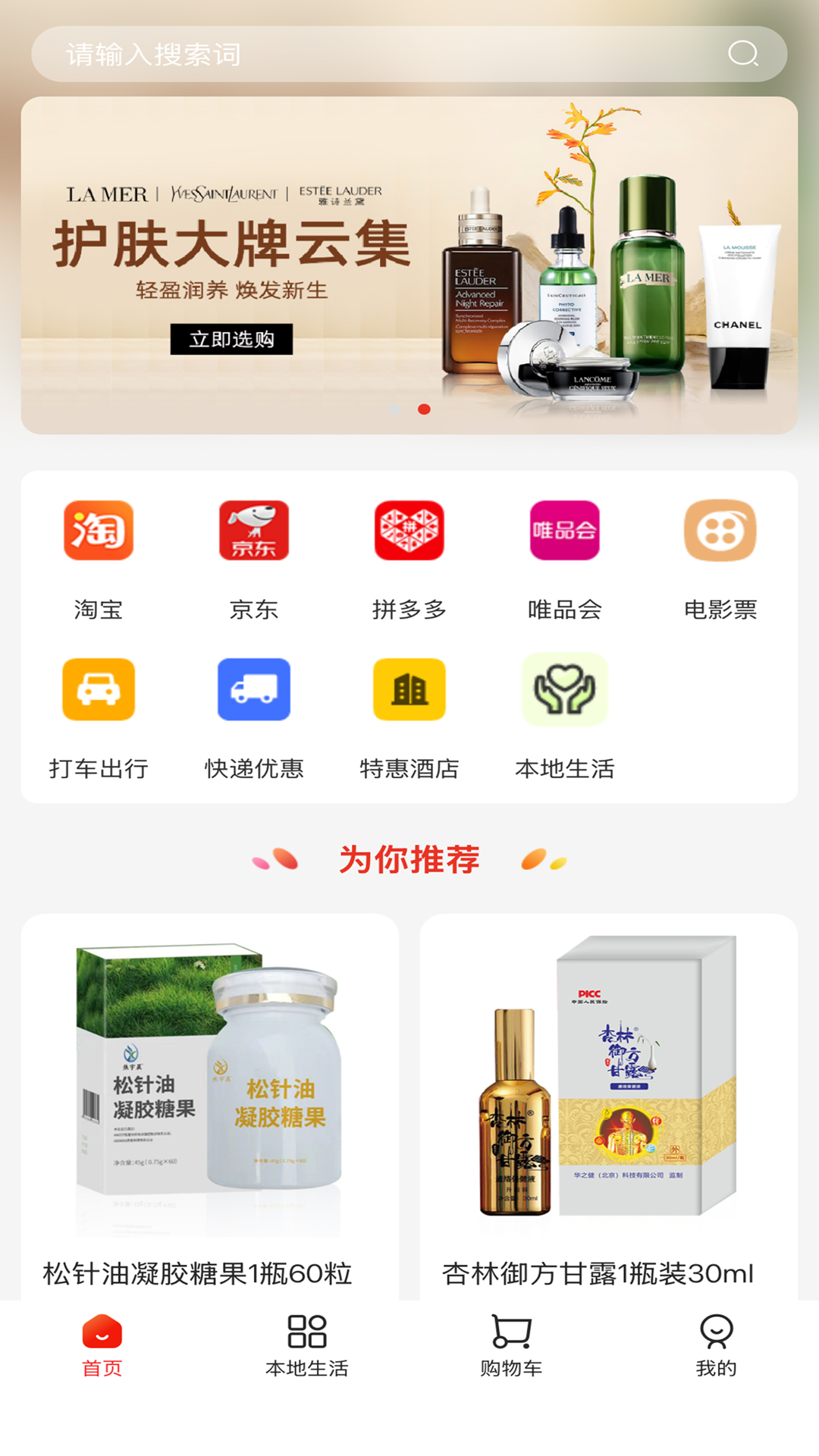Switch to the 首页 tab

[x=102, y=1346]
